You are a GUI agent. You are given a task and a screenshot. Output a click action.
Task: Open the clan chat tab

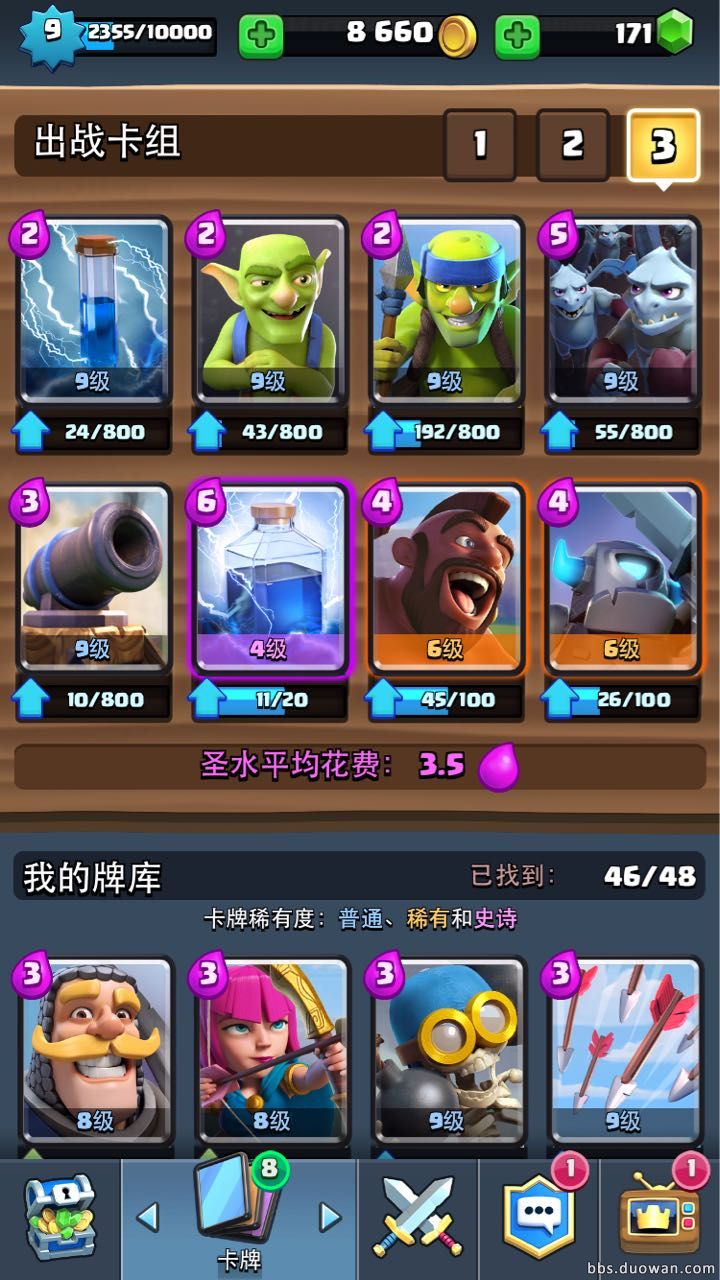(x=540, y=1218)
